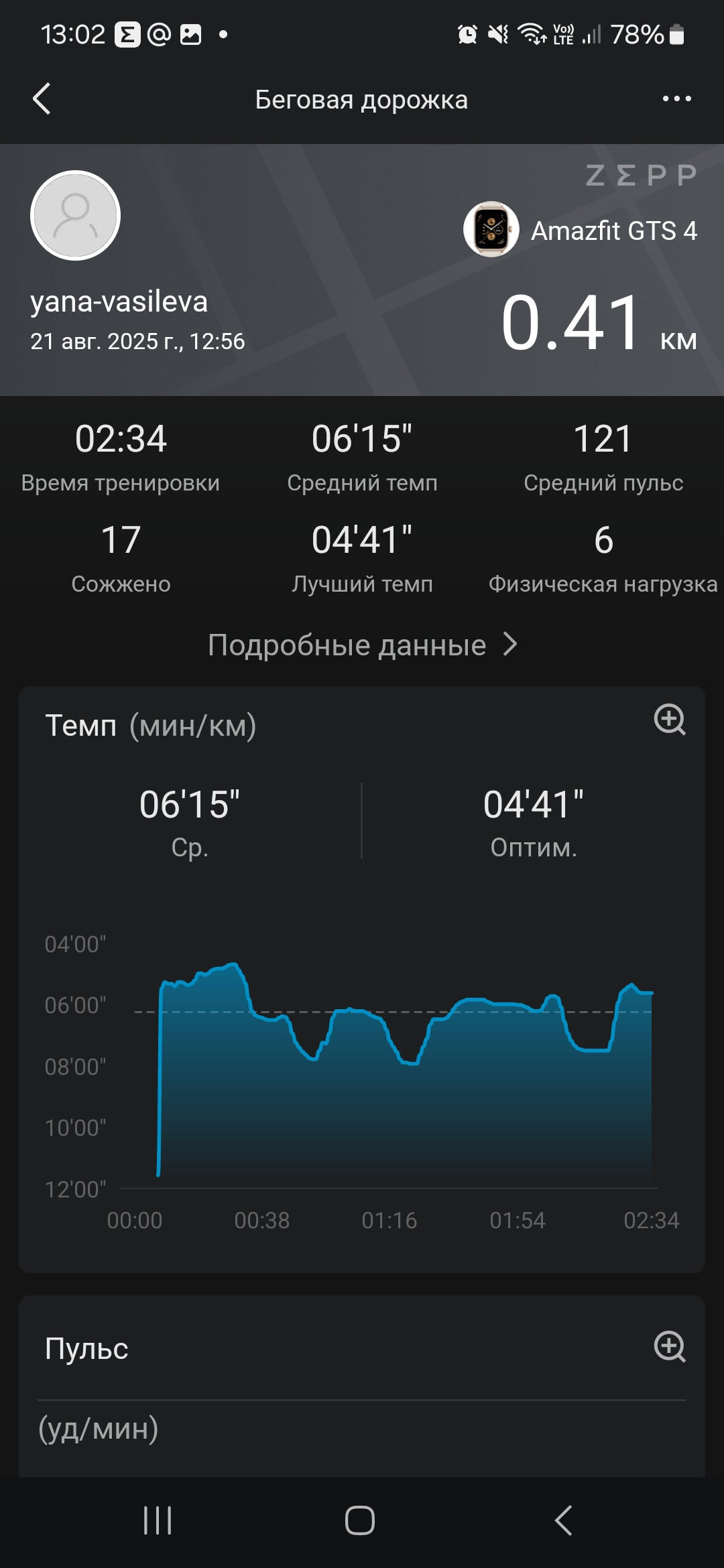This screenshot has height=1568, width=724.
Task: Open recent apps from navigation bar
Action: 158,1520
